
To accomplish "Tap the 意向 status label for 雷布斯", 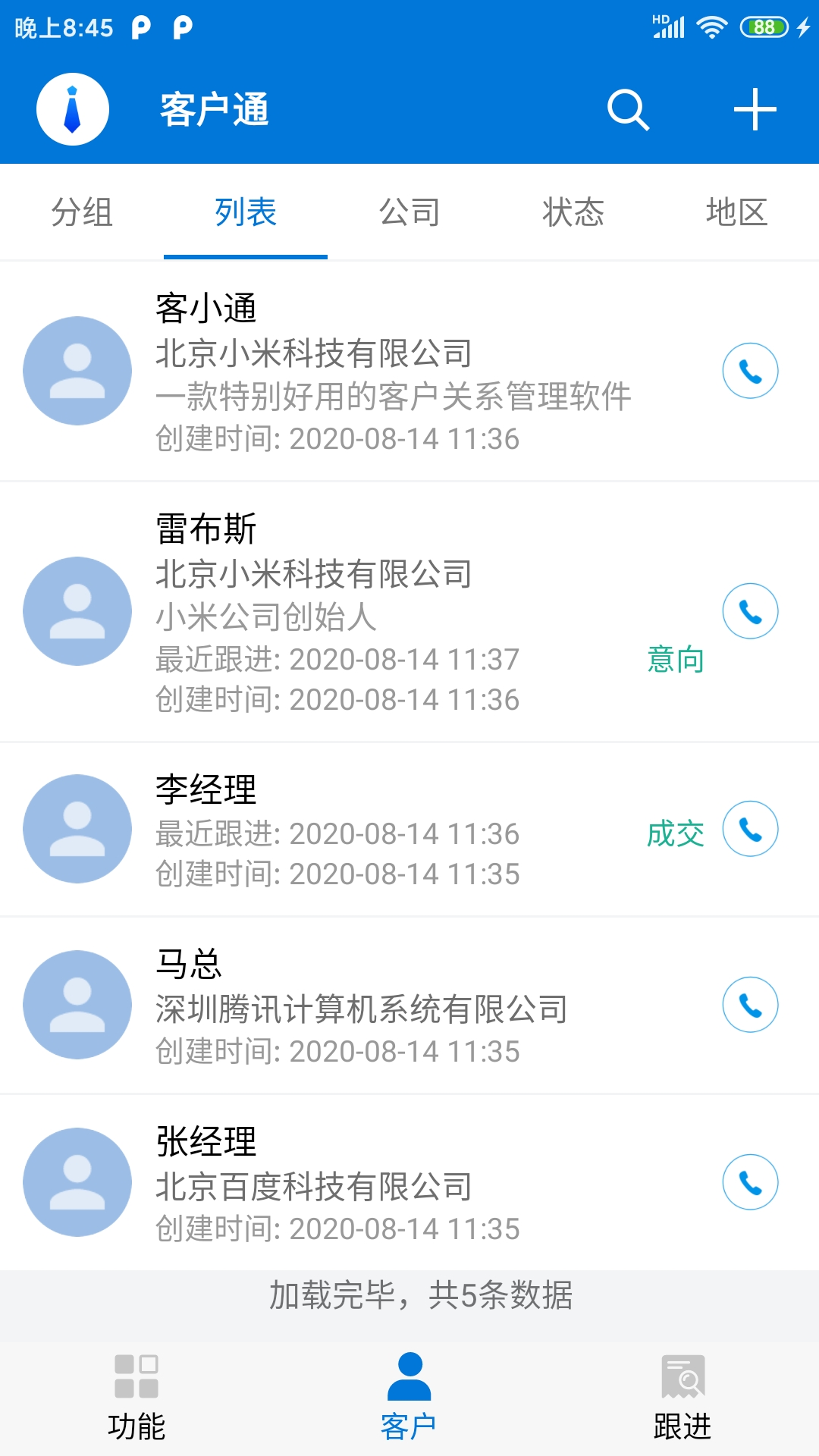I will click(x=674, y=660).
